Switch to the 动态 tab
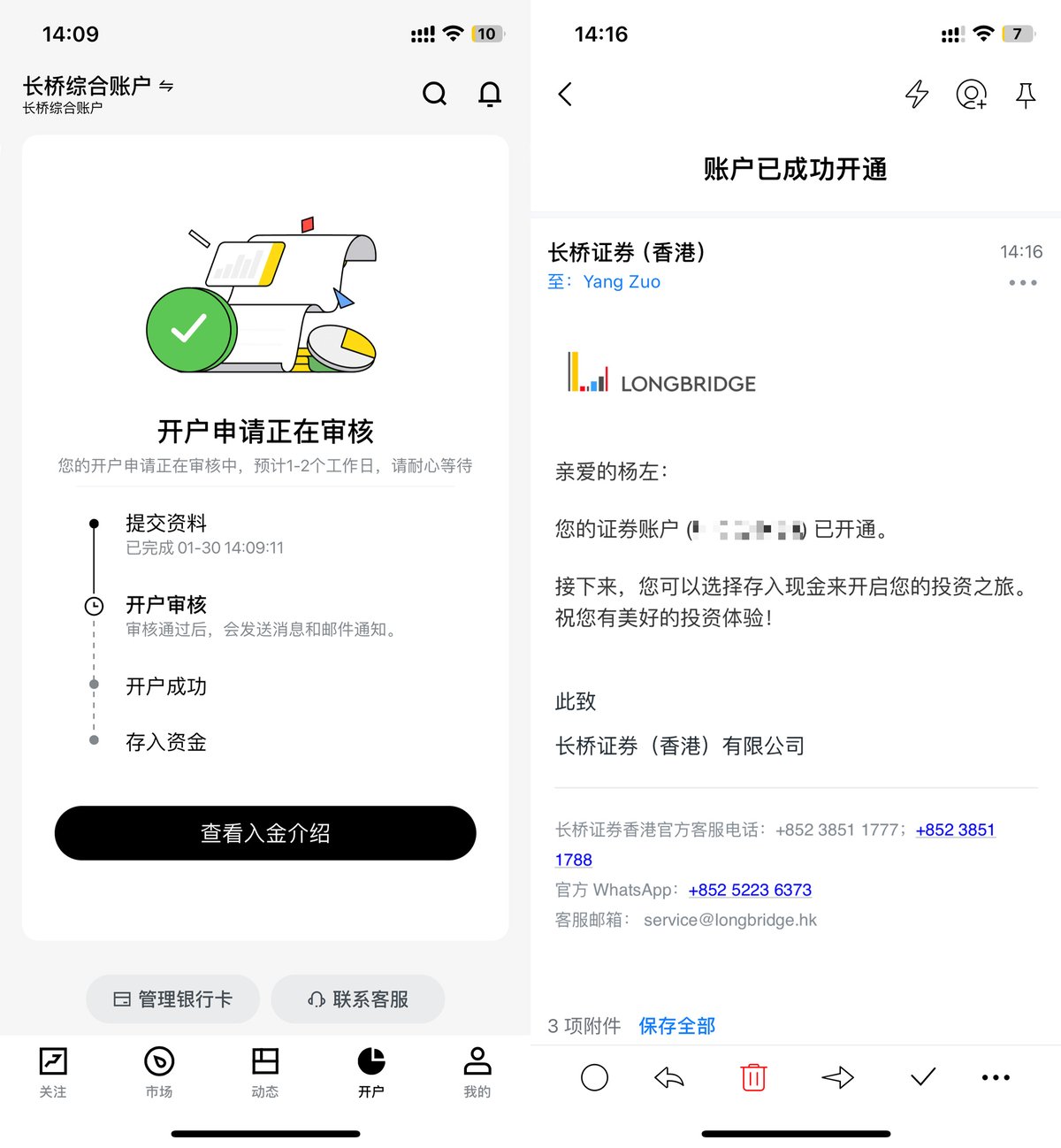The image size is (1061, 1148). 265,1071
